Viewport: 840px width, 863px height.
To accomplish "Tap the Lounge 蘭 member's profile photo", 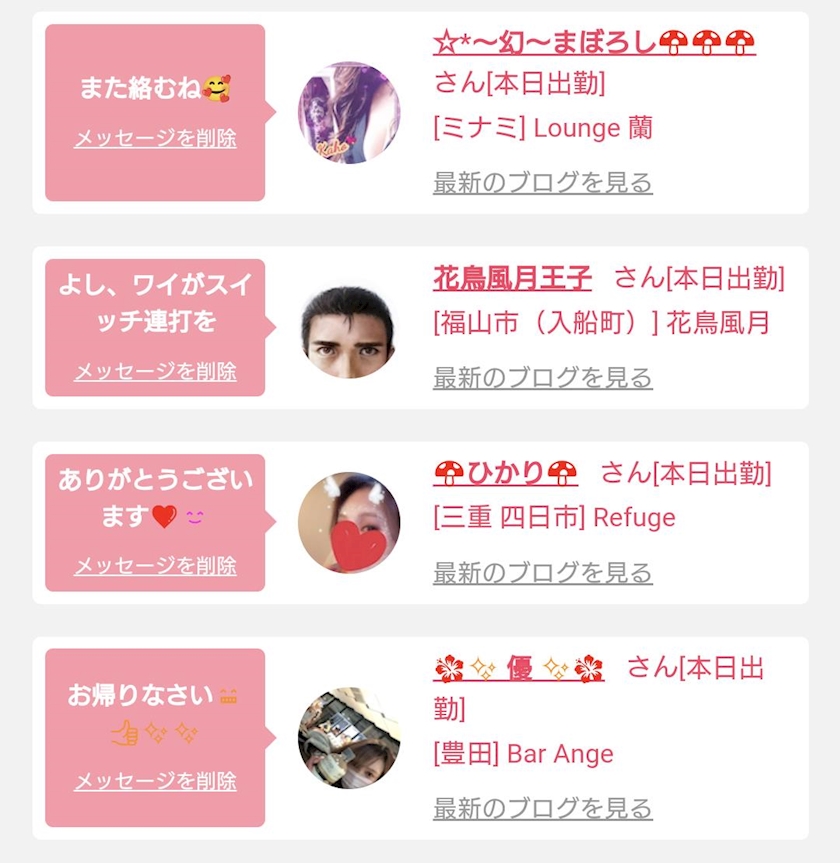I will point(349,112).
